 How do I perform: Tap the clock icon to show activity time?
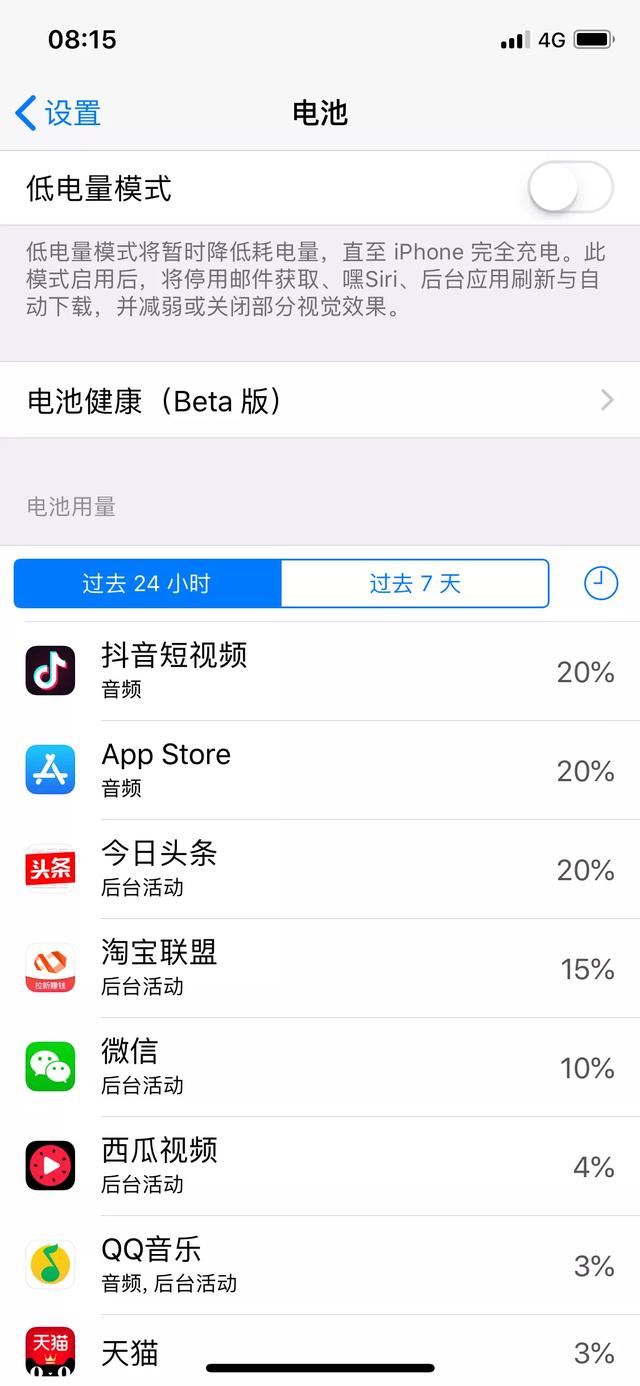(x=600, y=583)
